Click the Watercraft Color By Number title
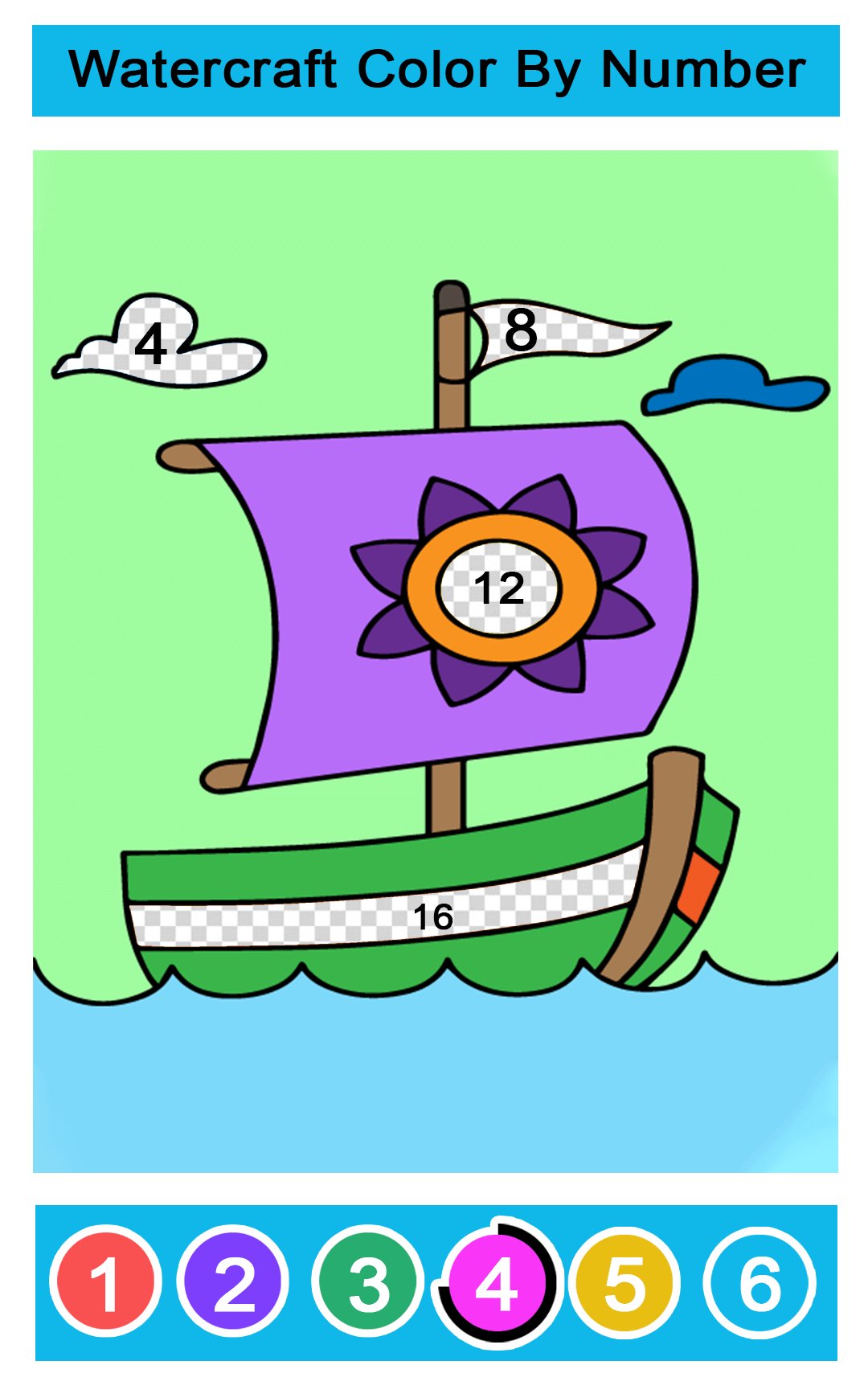The width and height of the screenshot is (868, 1398). (434, 71)
